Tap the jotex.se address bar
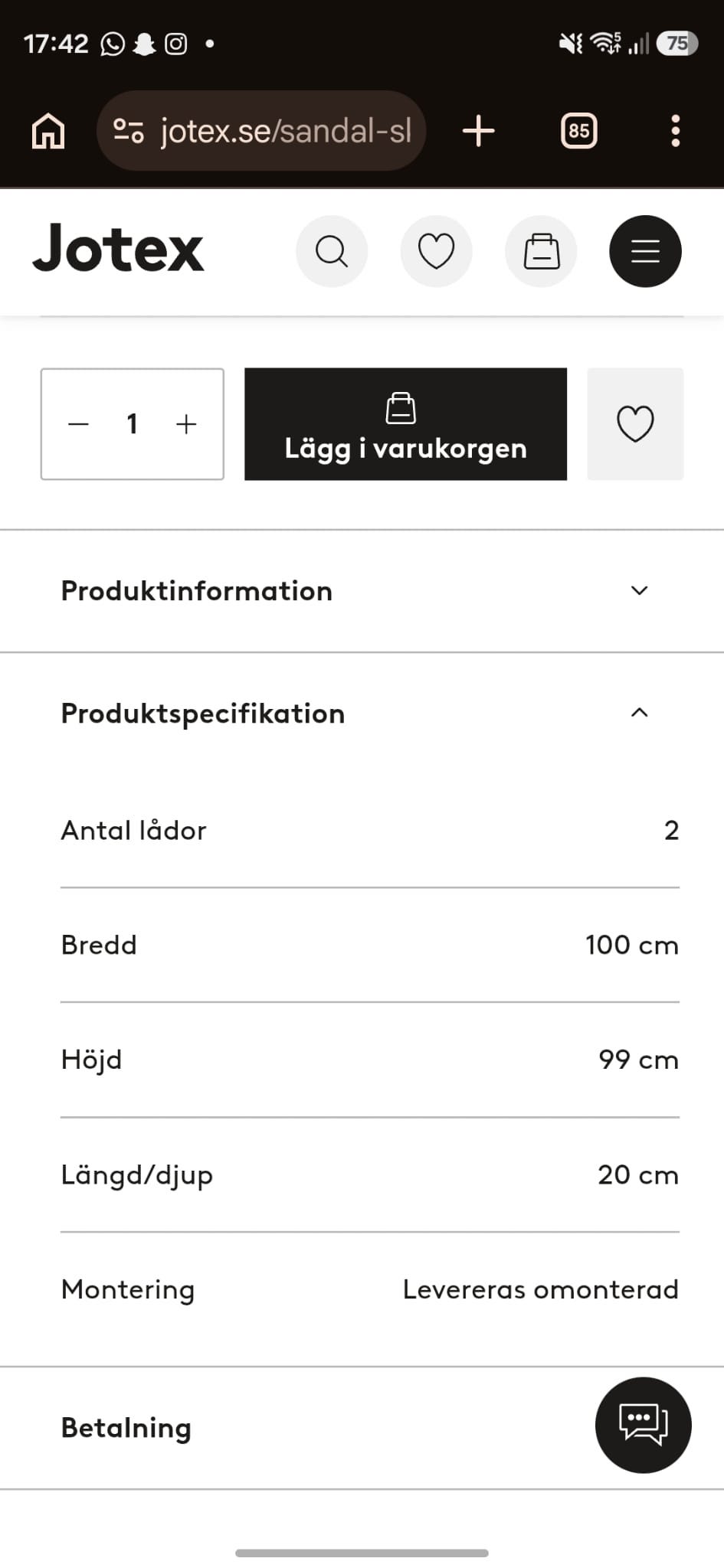The height and width of the screenshot is (1568, 724). pos(261,131)
